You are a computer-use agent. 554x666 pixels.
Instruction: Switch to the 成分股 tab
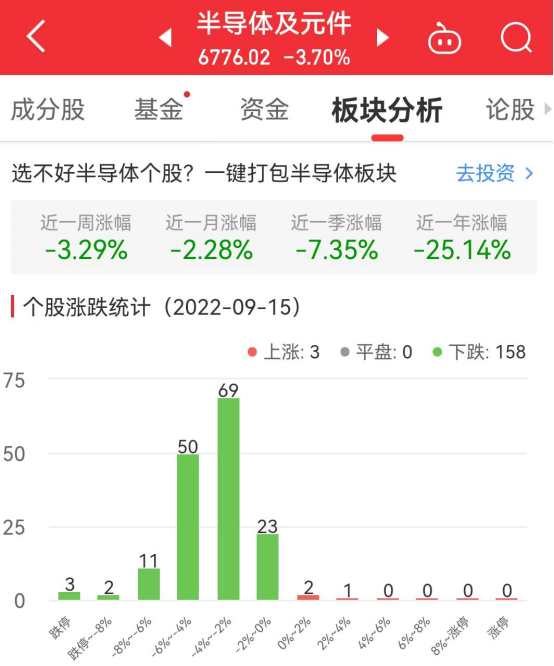tap(48, 110)
